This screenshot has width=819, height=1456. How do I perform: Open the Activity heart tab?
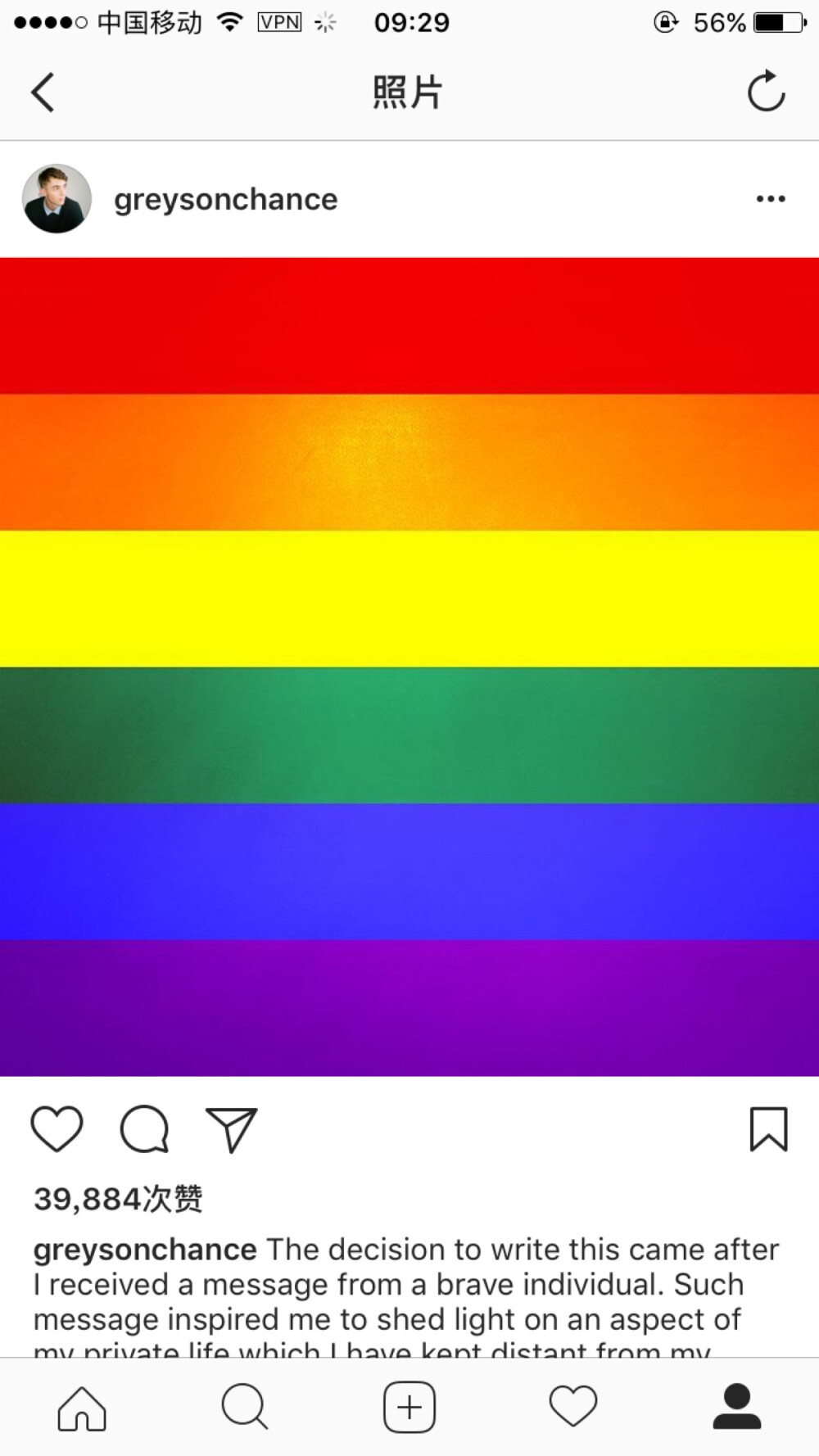(x=573, y=1408)
